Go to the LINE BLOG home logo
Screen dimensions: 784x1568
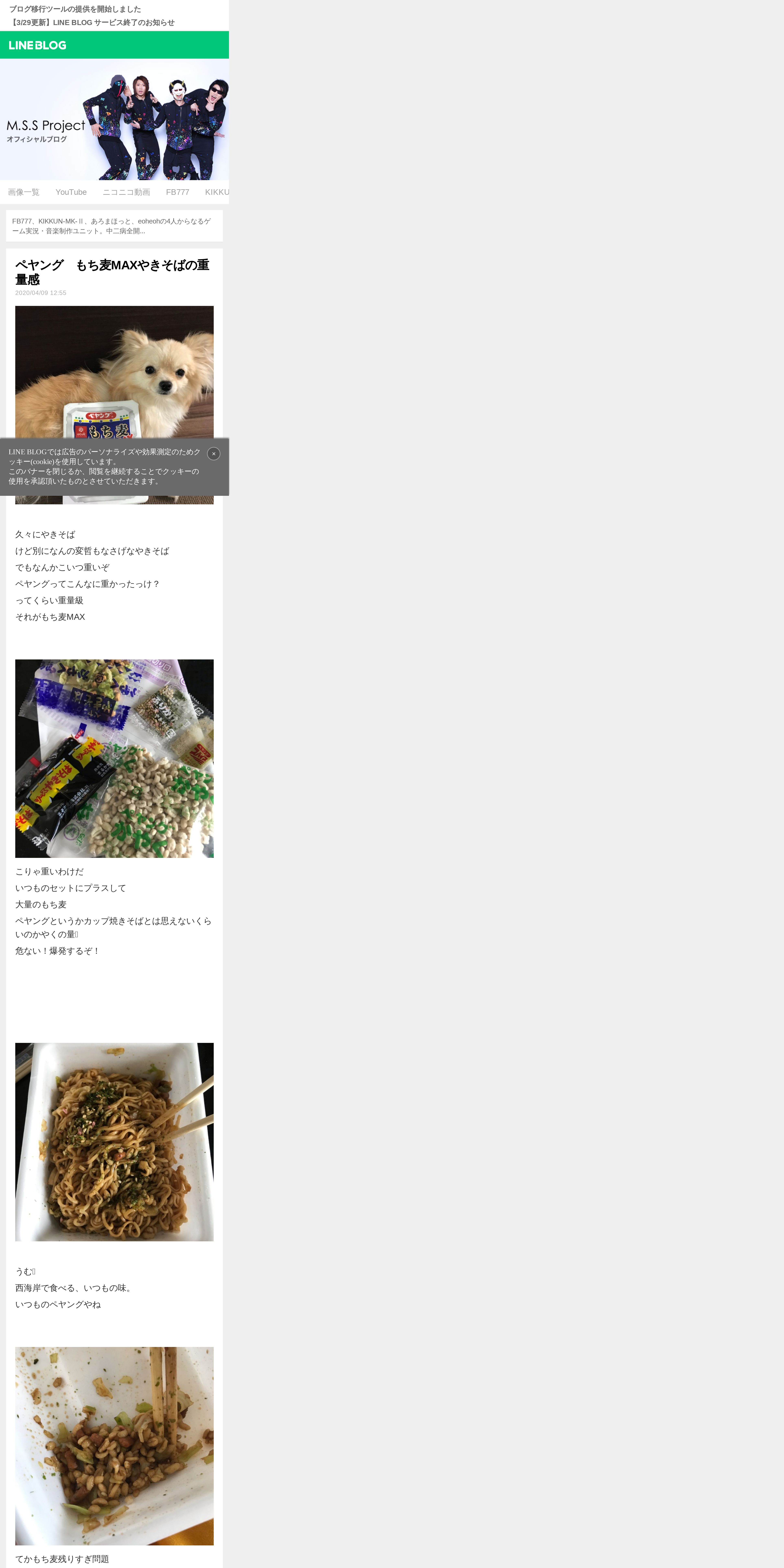[x=38, y=45]
